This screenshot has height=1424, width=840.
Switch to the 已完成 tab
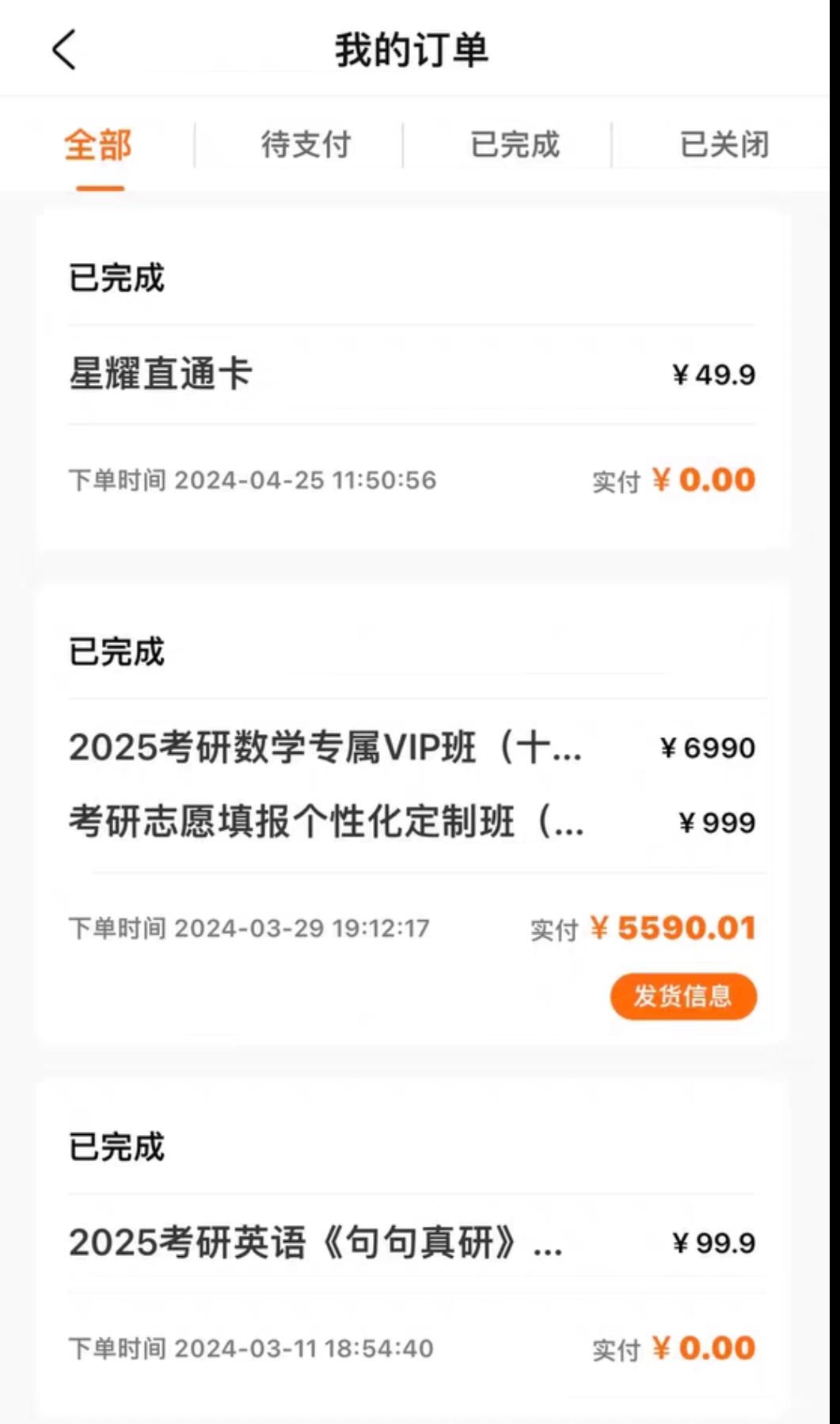pyautogui.click(x=515, y=145)
